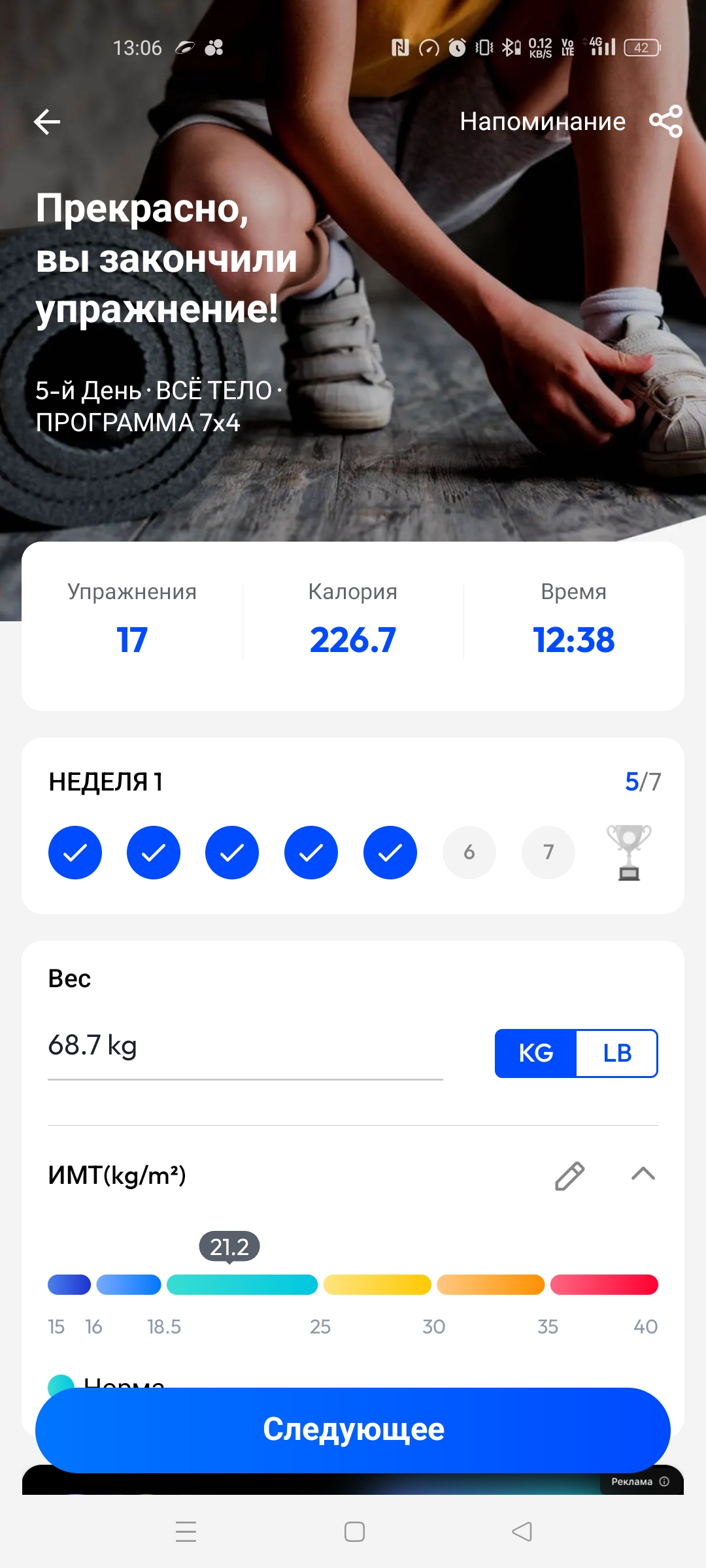Screen dimensions: 706x1568
Task: Go back using the top arrow
Action: [47, 122]
